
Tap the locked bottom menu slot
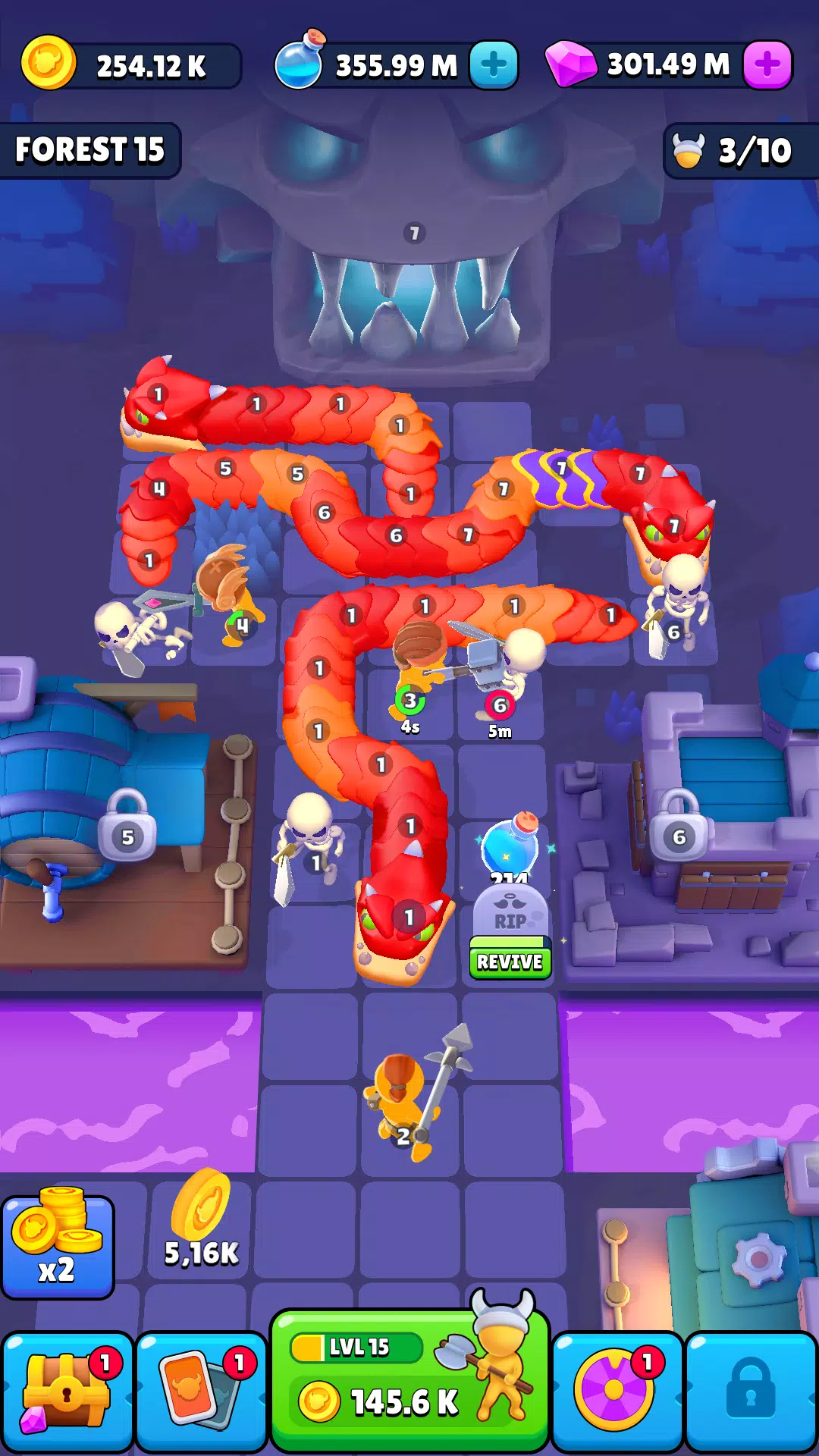point(751,1392)
